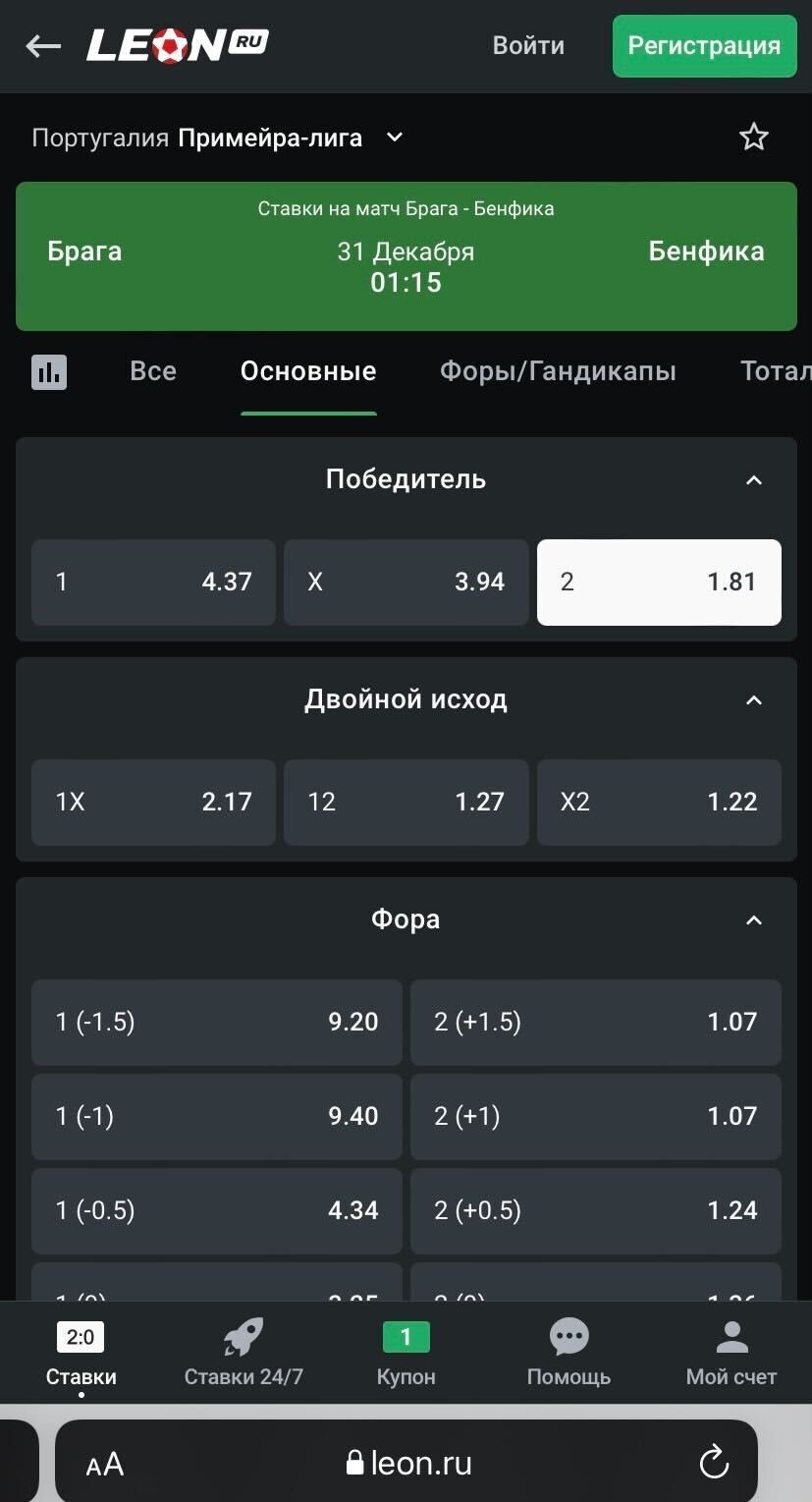Select the draw X odds 3.94

406,582
